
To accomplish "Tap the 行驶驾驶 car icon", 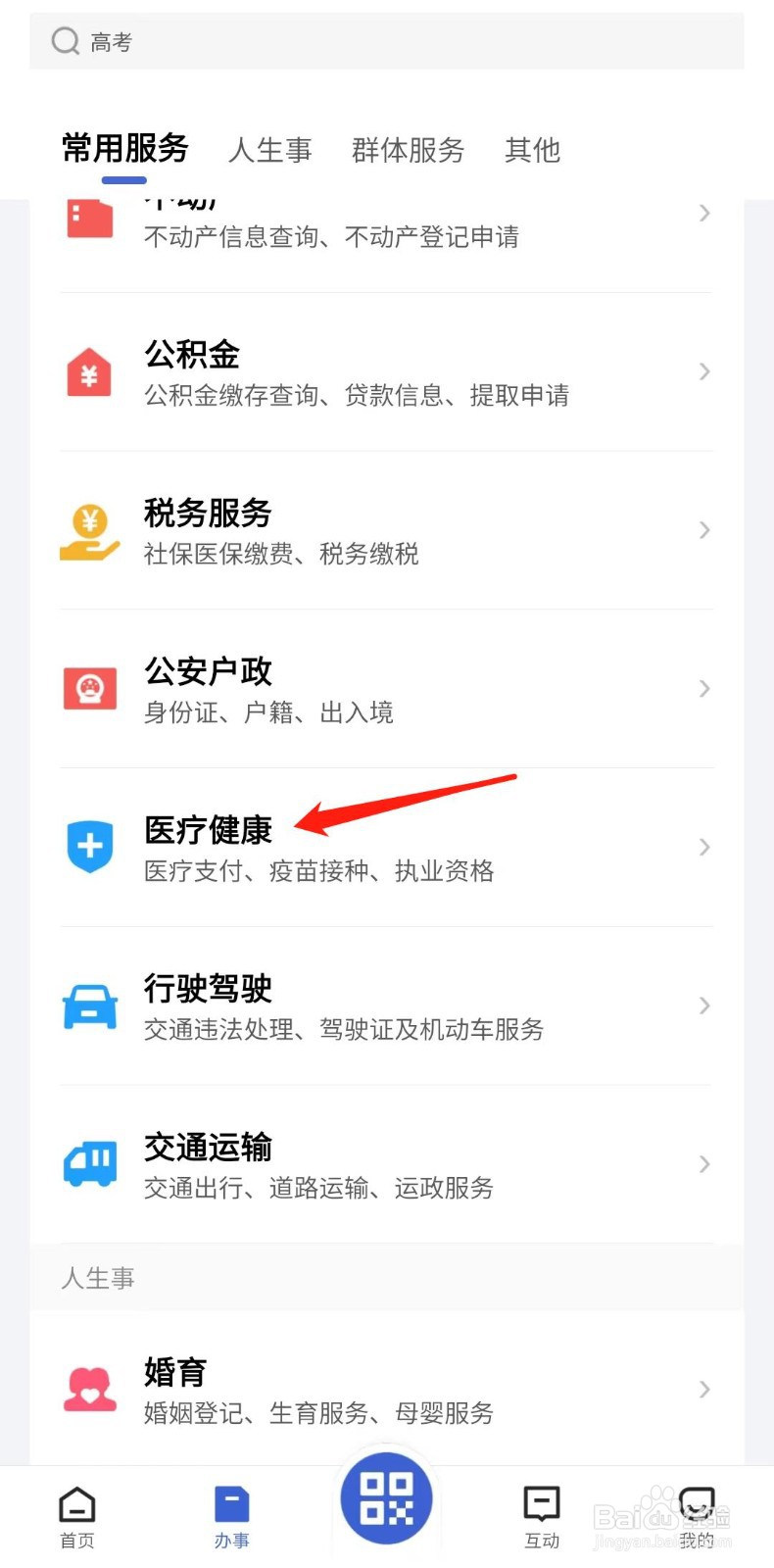I will pyautogui.click(x=89, y=1005).
